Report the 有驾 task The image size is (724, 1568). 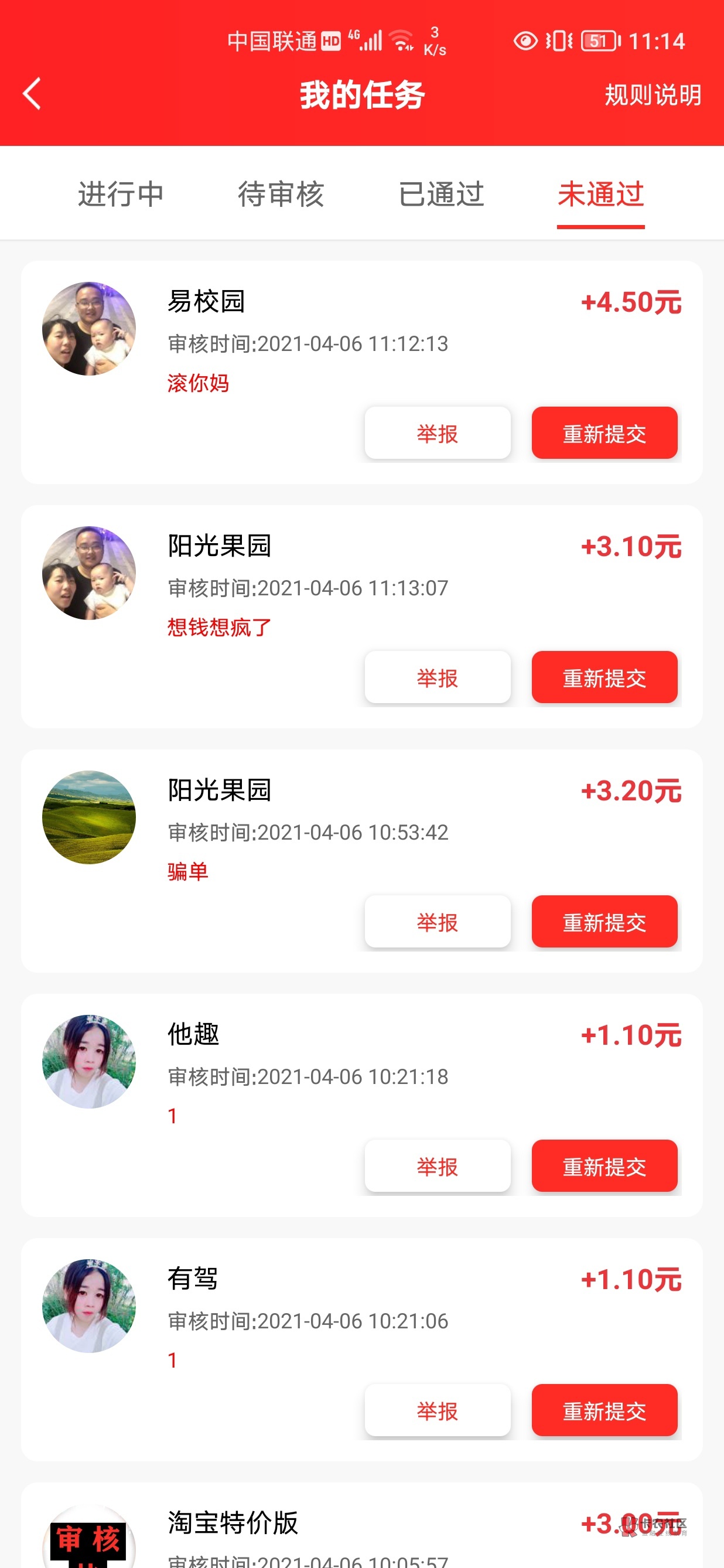pos(438,1410)
